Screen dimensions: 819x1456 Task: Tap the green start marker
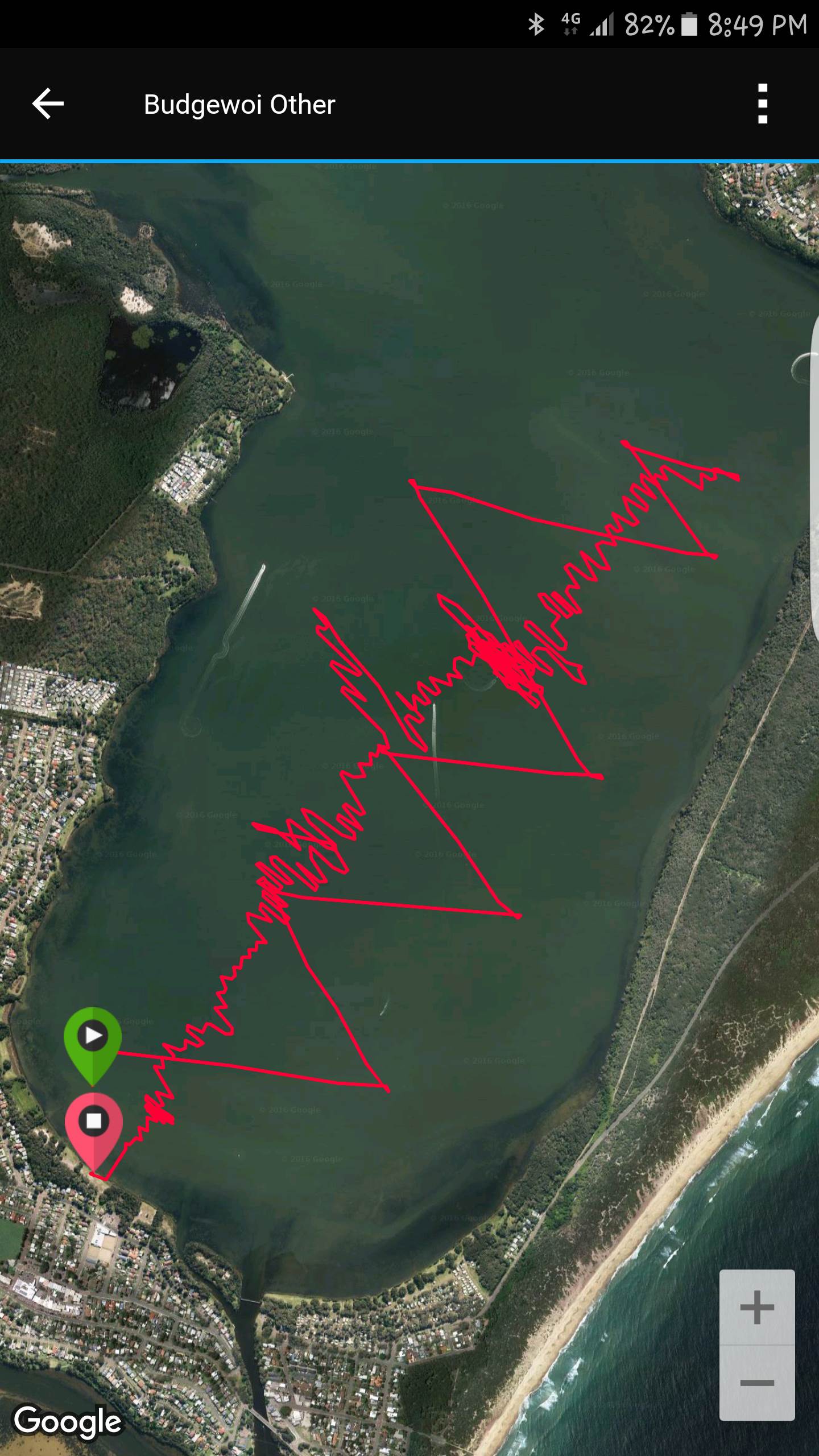(93, 1039)
